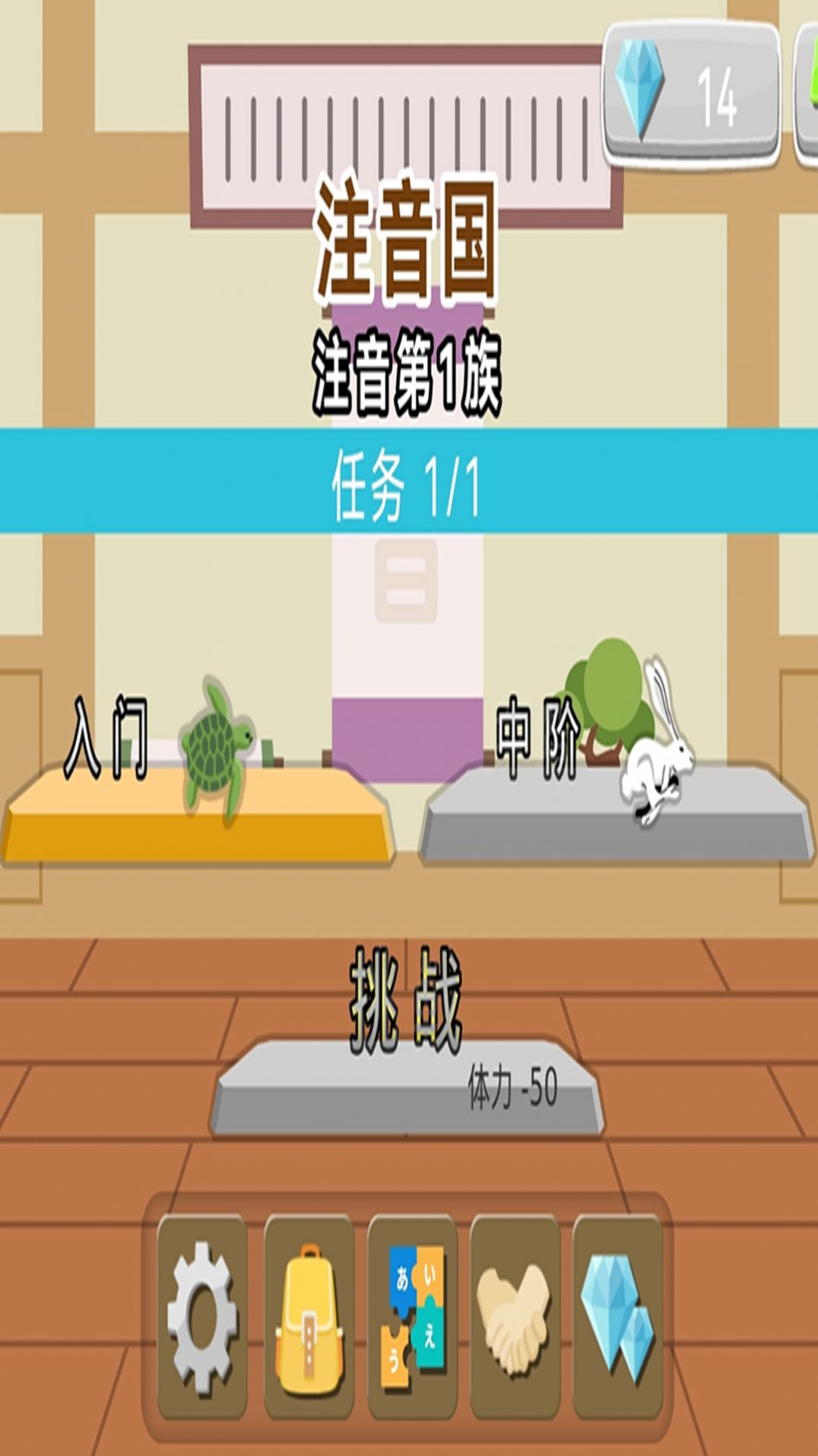
Task: Open the settings gear
Action: [202, 1316]
